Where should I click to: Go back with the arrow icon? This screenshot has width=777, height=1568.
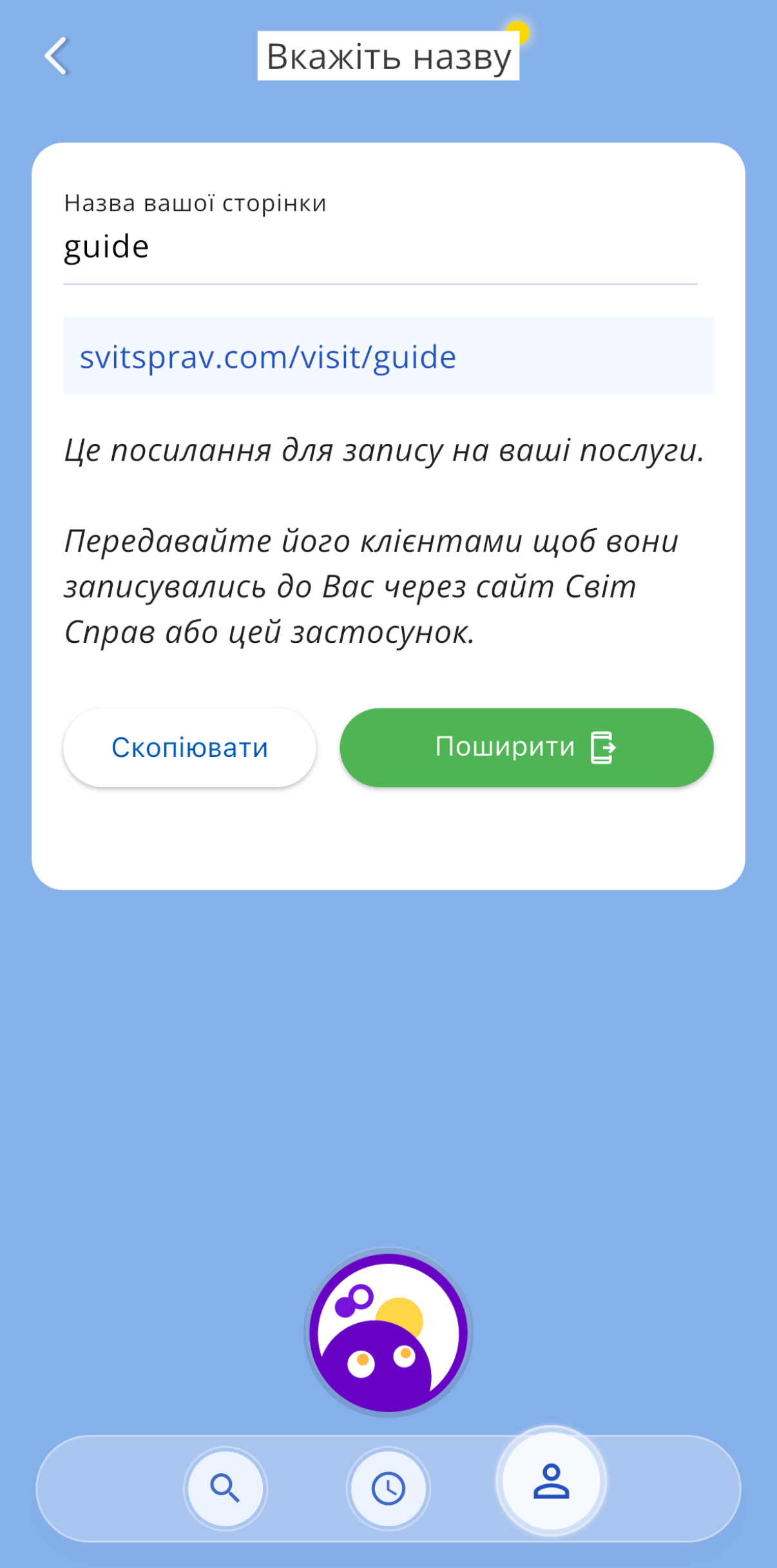[x=56, y=56]
